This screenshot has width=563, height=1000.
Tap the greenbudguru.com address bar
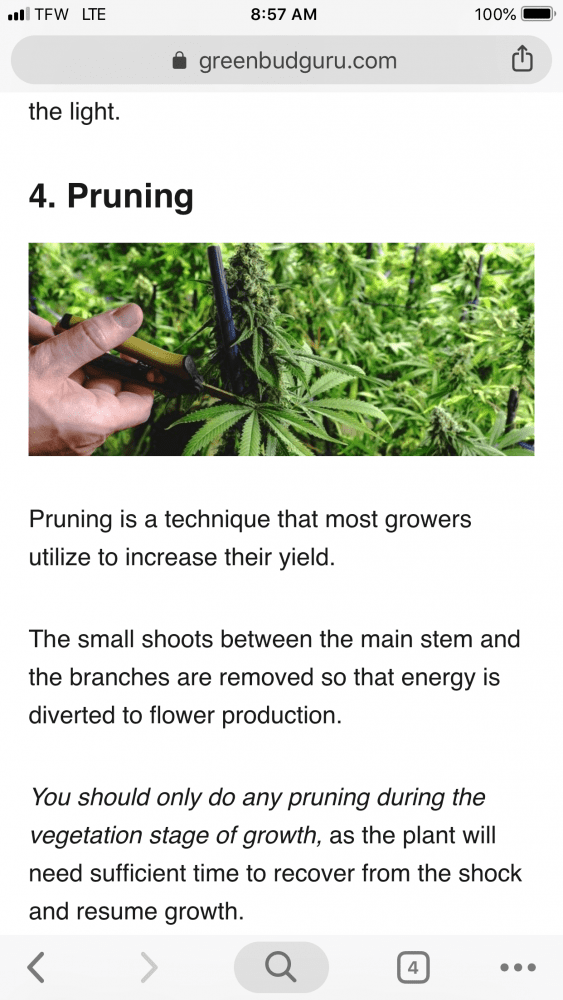(281, 61)
